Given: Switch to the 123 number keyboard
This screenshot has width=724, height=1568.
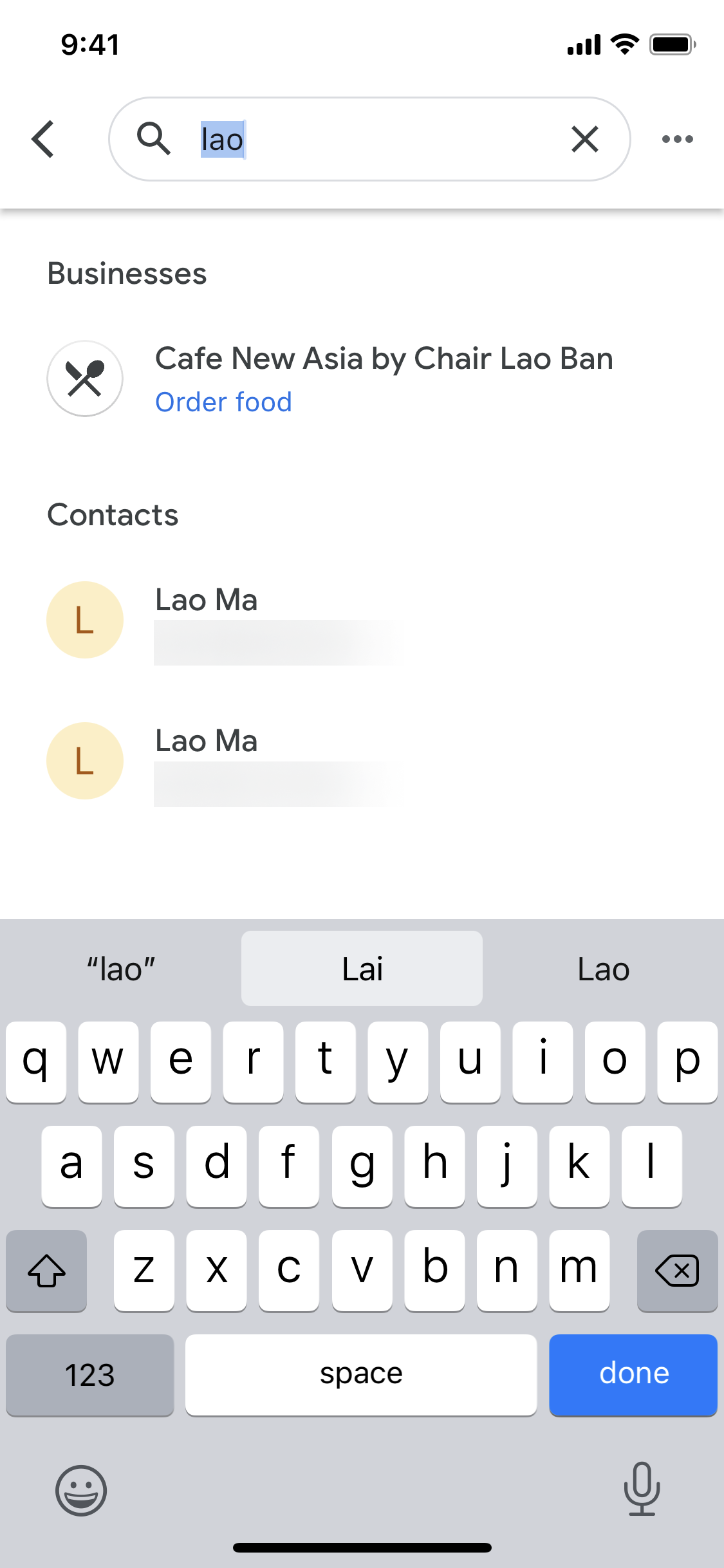Looking at the screenshot, I should click(x=90, y=1375).
